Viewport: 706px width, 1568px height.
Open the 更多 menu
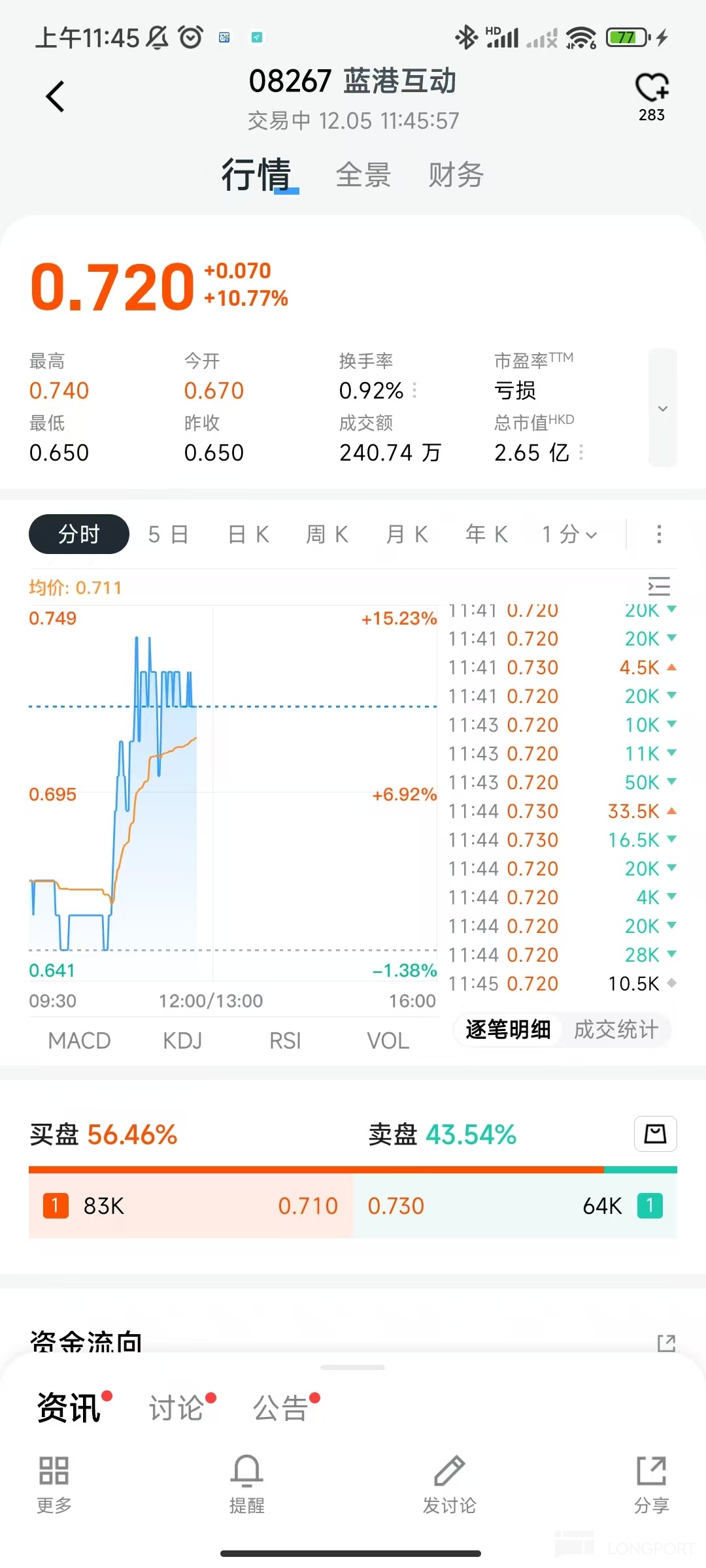(x=54, y=1483)
